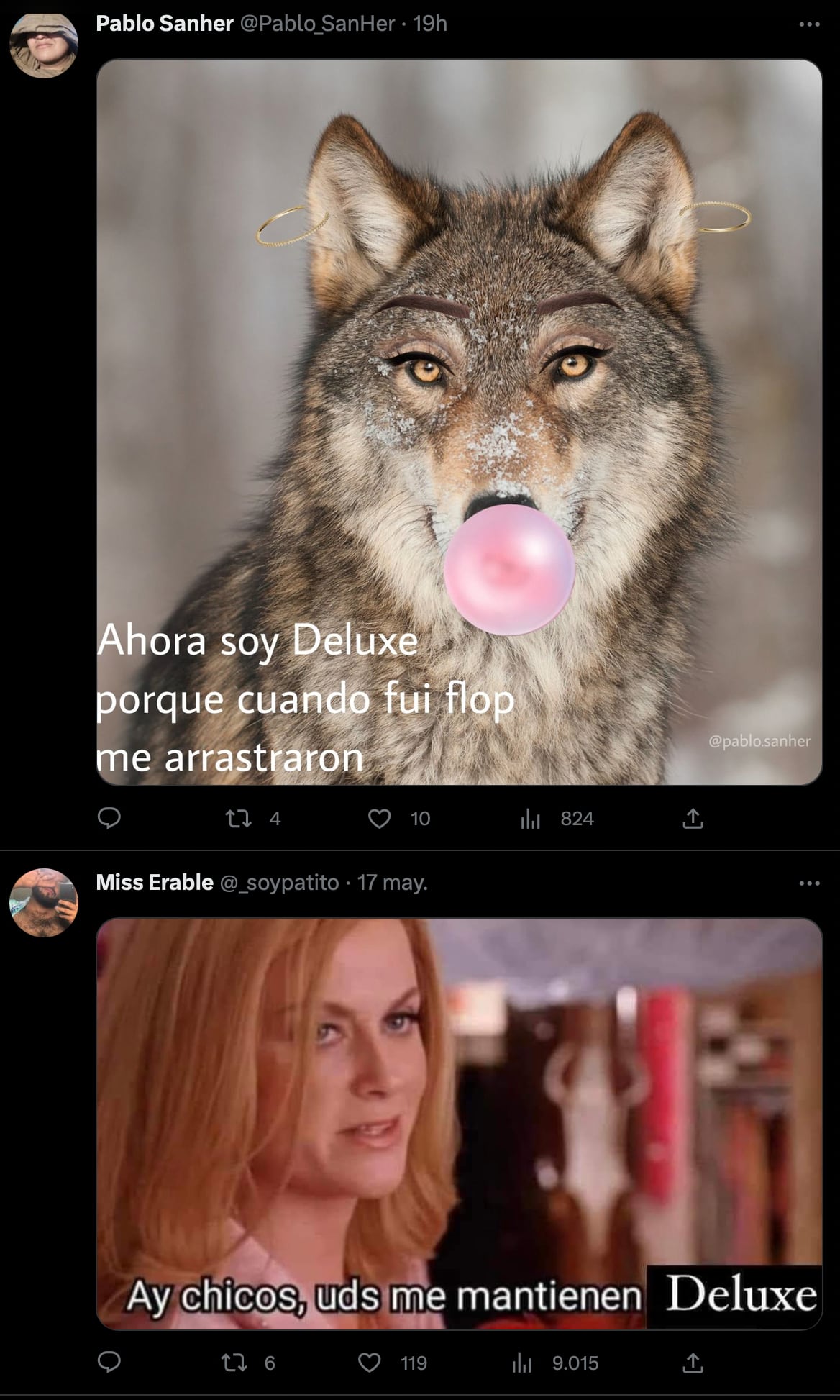Open Miss Erable's profile picture
Image resolution: width=840 pixels, height=1400 pixels.
[x=43, y=902]
